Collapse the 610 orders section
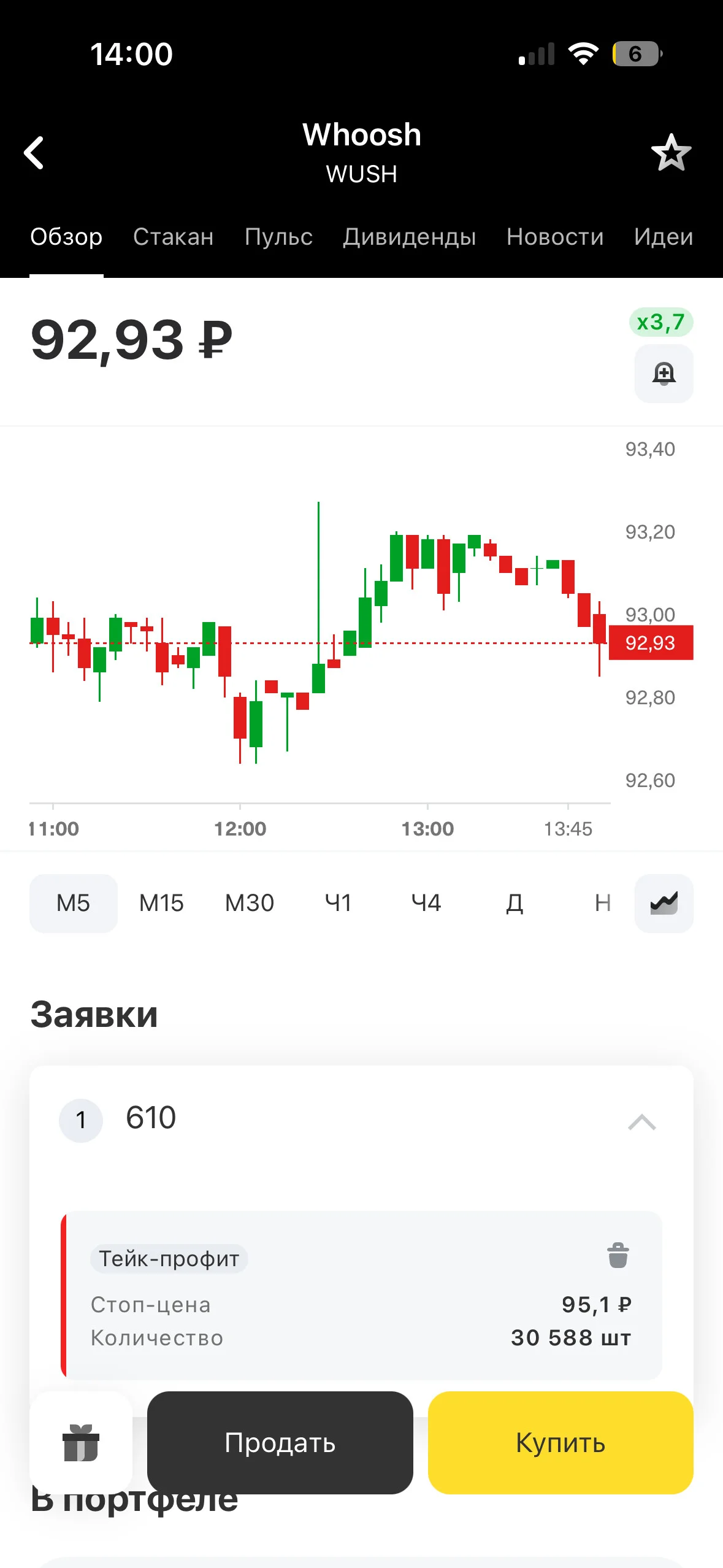The image size is (723, 1568). pos(642,1122)
